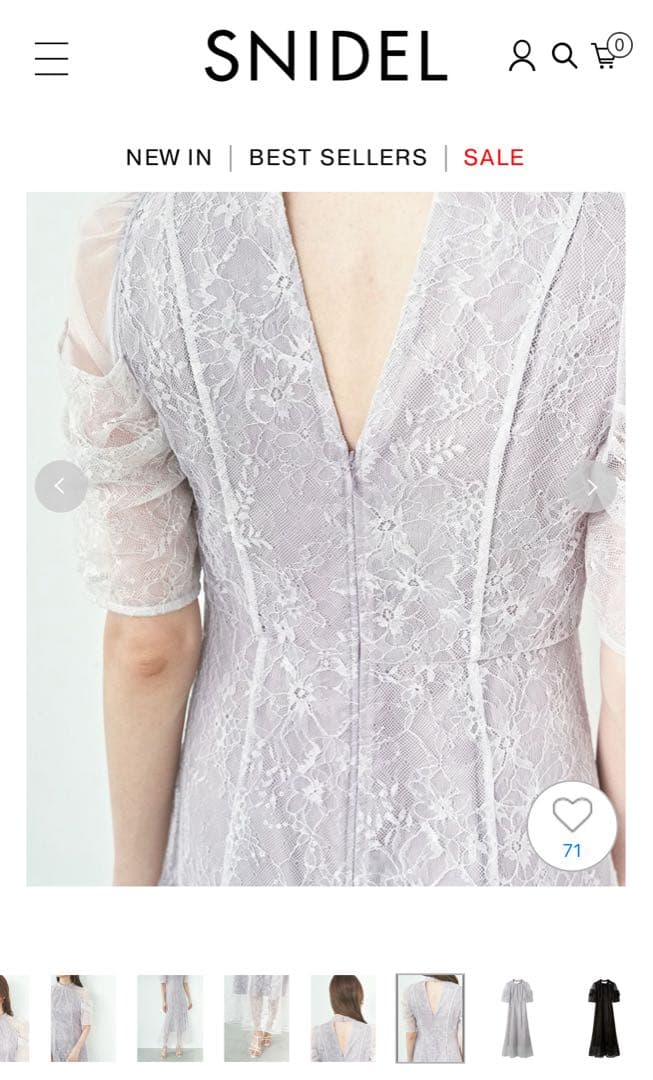Screen dimensions: 653x1080
Task: Open the search icon
Action: point(564,56)
